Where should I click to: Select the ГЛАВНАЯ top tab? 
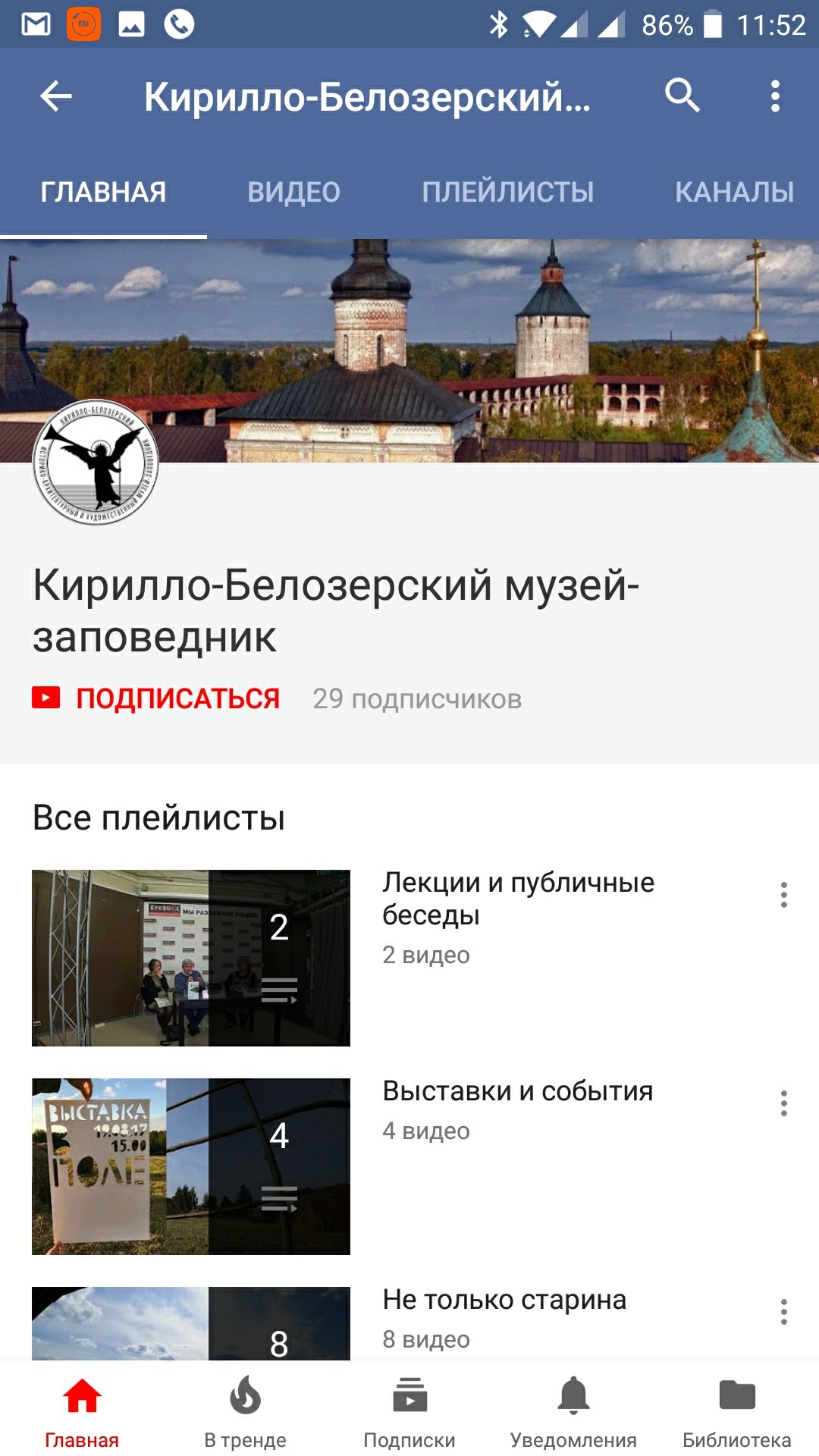pos(103,192)
